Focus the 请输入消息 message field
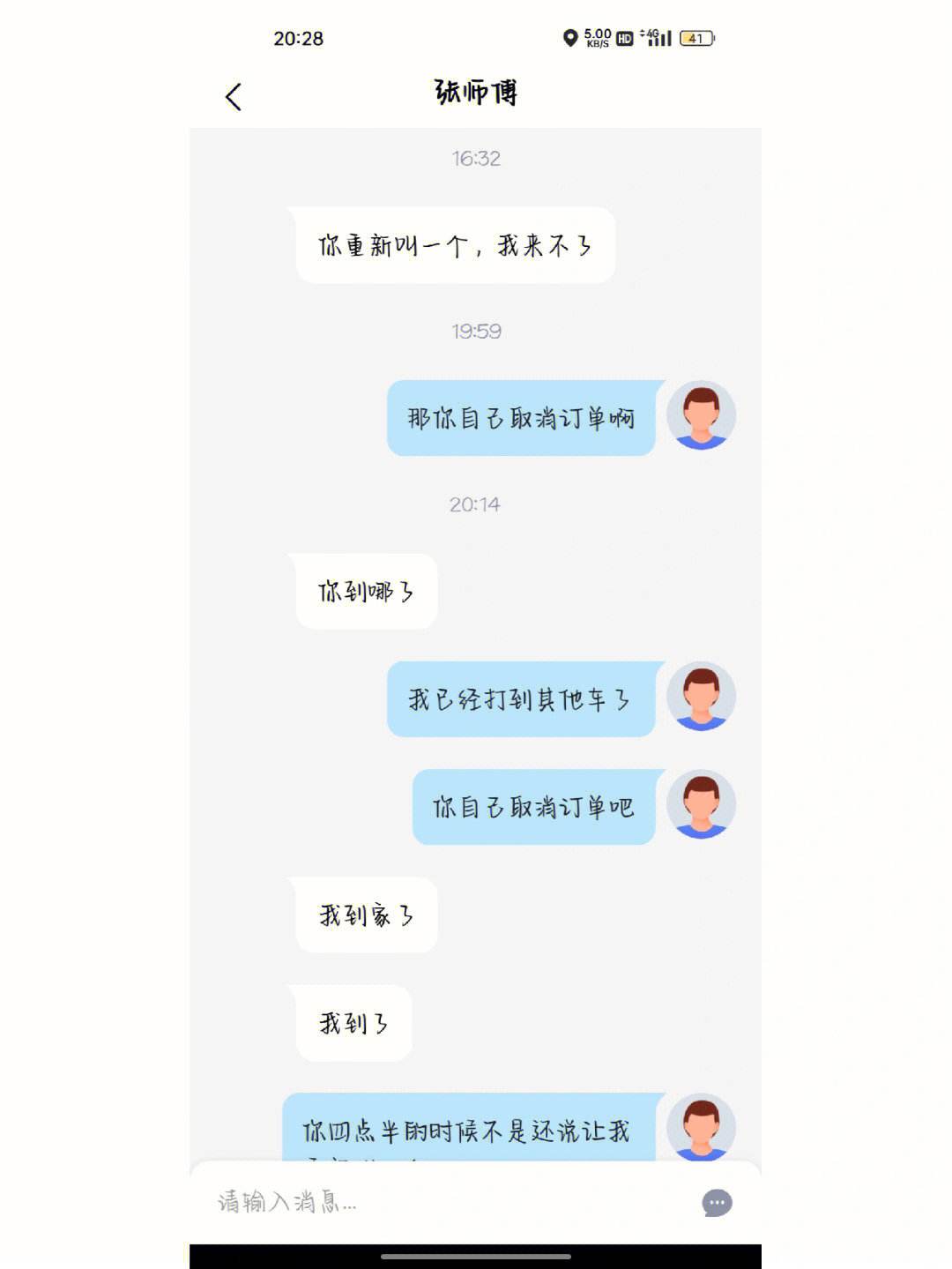952x1269 pixels. [x=441, y=1202]
